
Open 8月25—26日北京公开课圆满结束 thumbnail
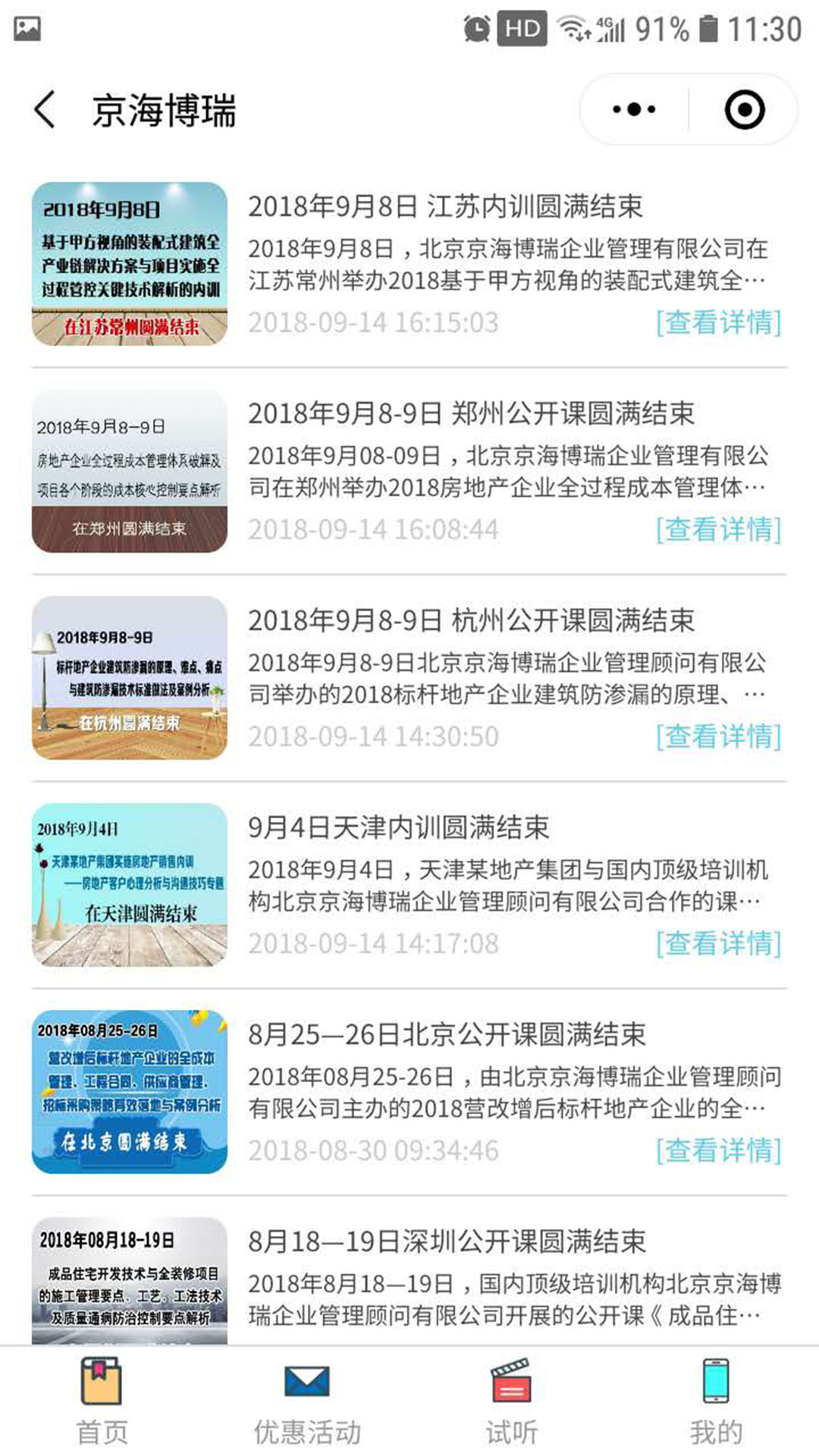pos(130,1092)
